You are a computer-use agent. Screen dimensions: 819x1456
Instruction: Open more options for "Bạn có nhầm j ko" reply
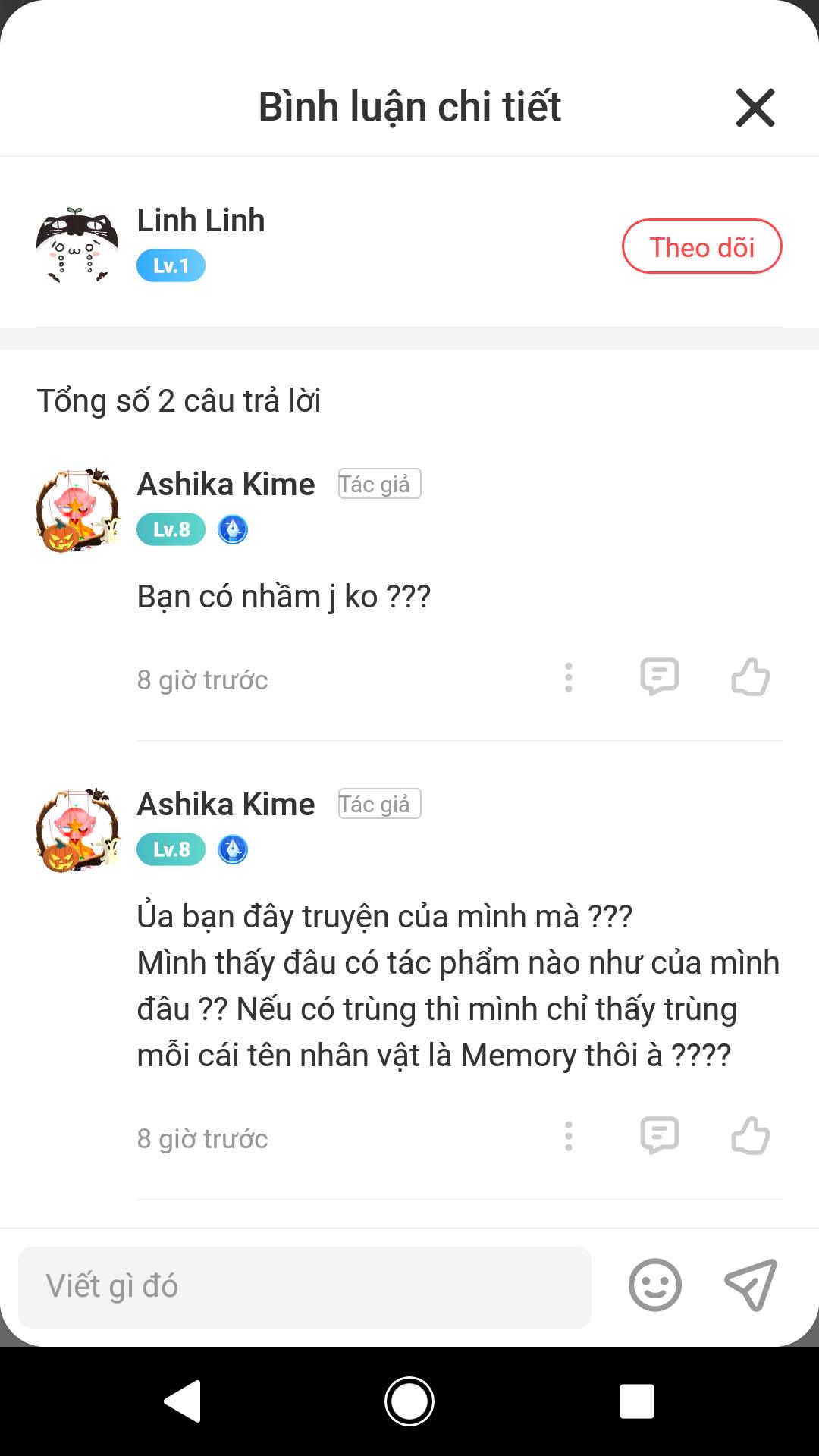click(x=568, y=677)
